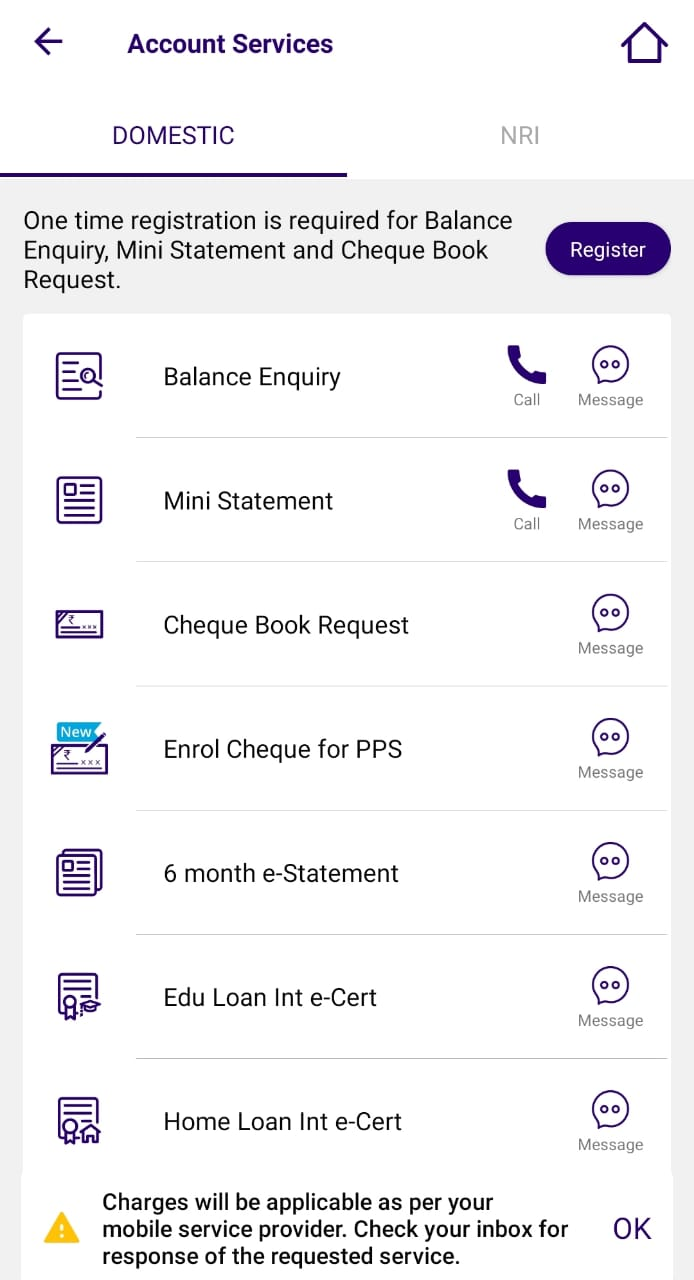Dismiss the charges notice with OK
694x1280 pixels.
click(x=632, y=1228)
